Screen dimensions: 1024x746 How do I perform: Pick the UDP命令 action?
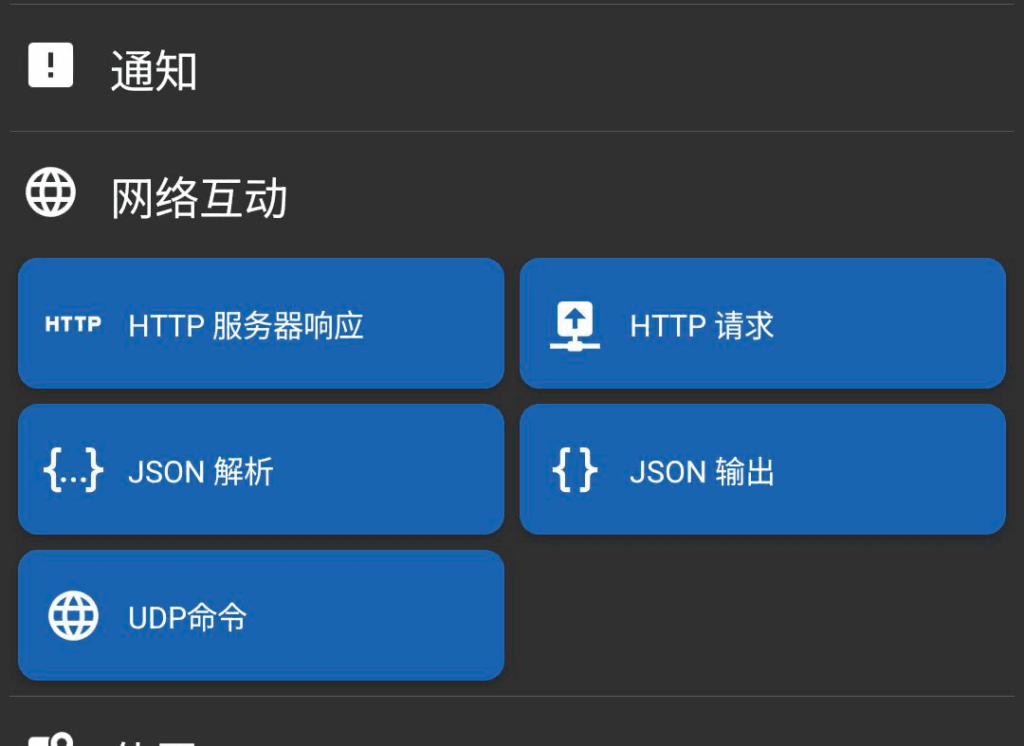click(x=260, y=616)
